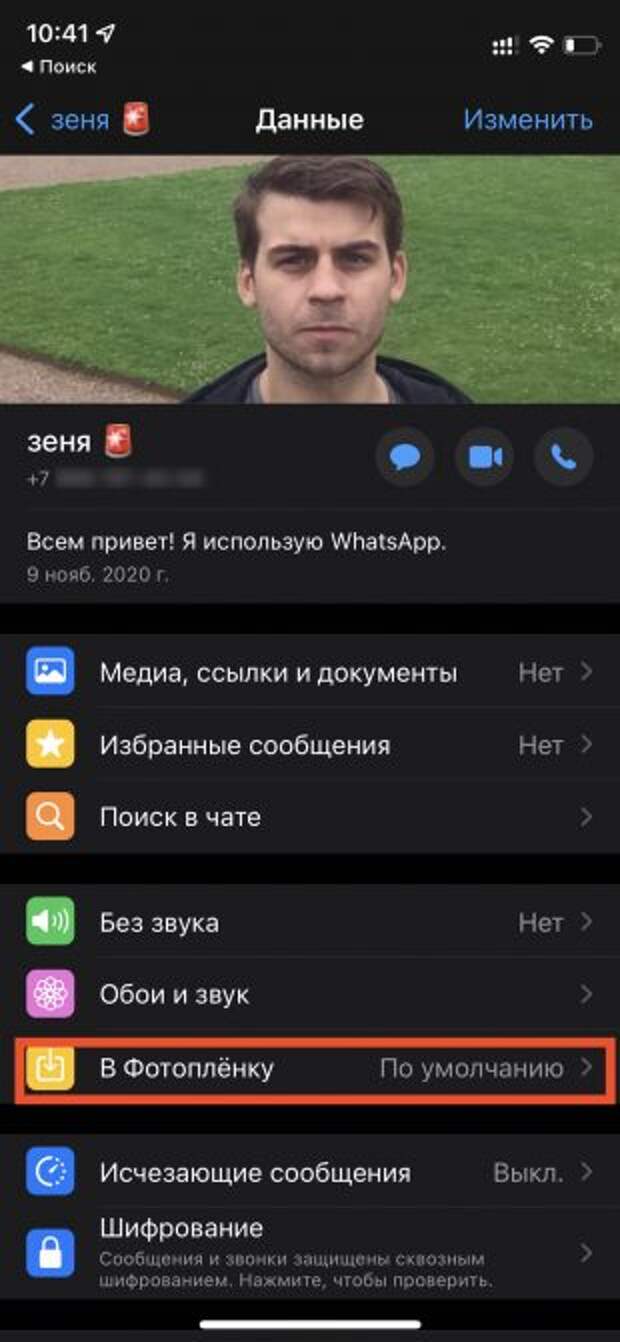Open Обои и звук settings
Screen dimensions: 620x1342
click(310, 995)
